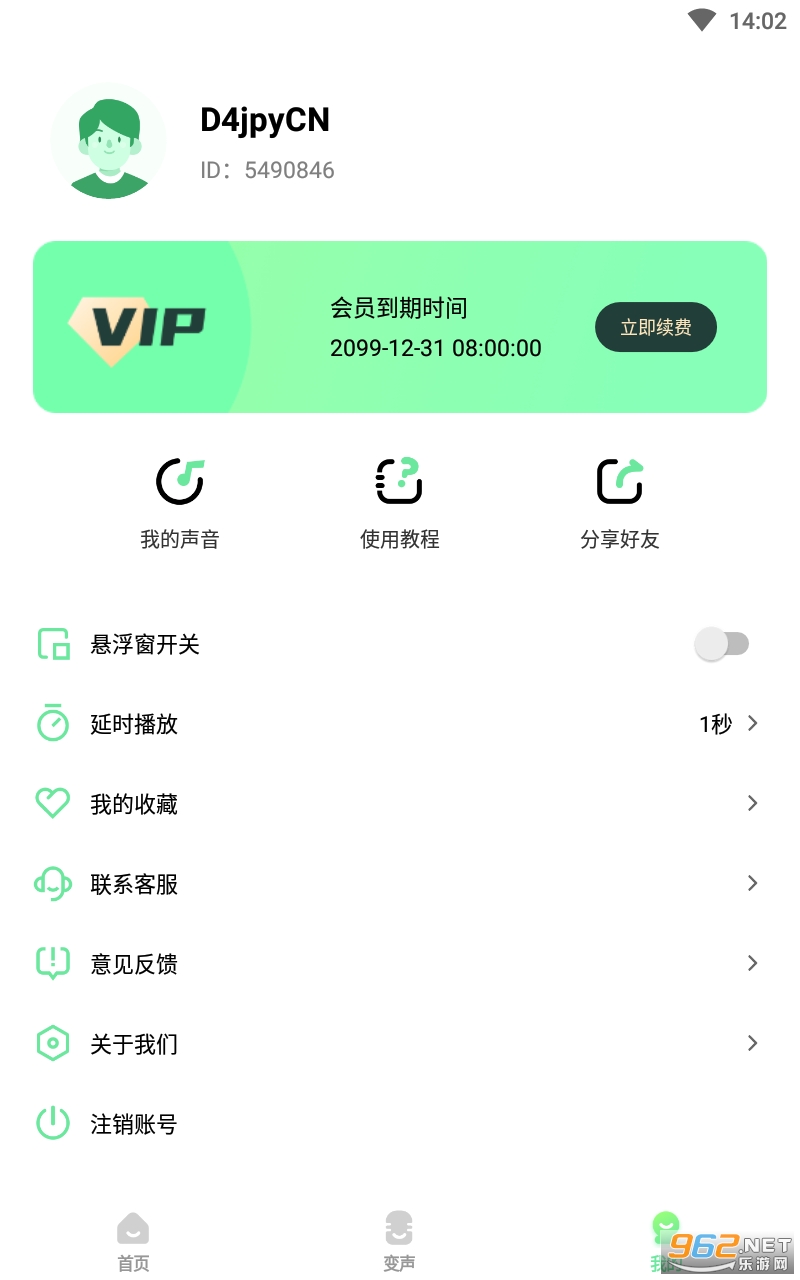This screenshot has height=1280, width=800.
Task: Switch to the 变声 voice changer tab
Action: pos(399,1241)
